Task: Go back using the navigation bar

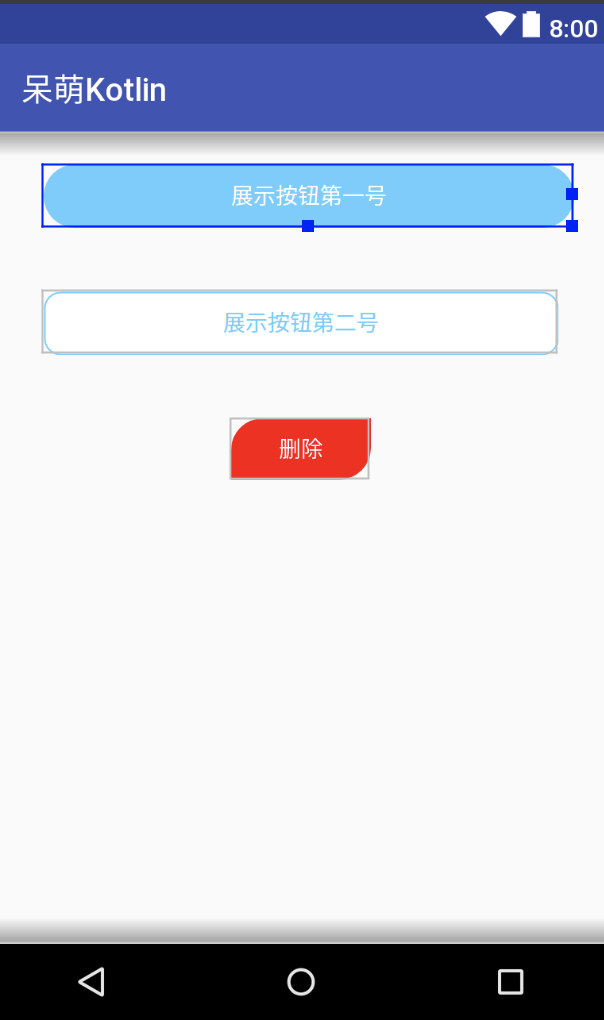Action: pos(92,982)
